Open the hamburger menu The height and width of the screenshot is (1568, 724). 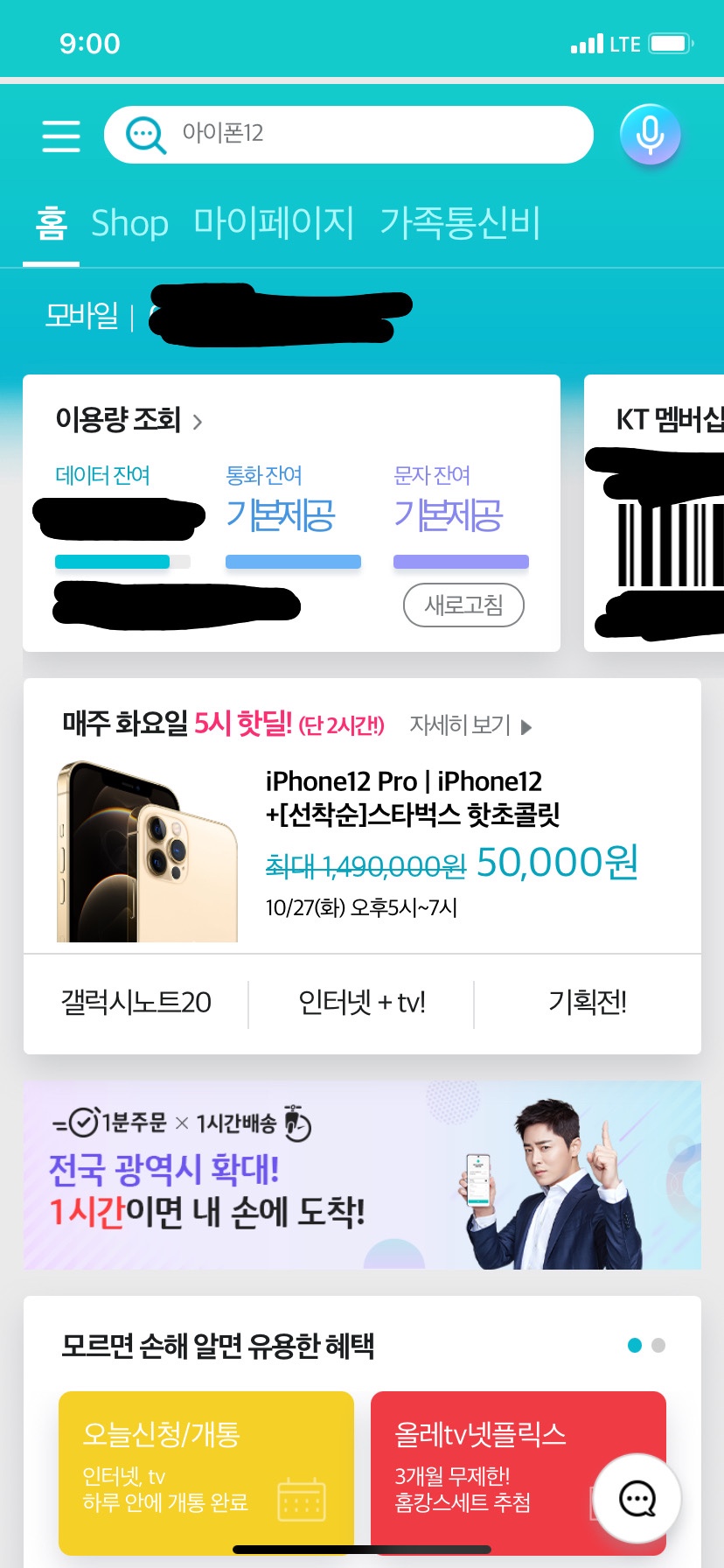pos(61,136)
